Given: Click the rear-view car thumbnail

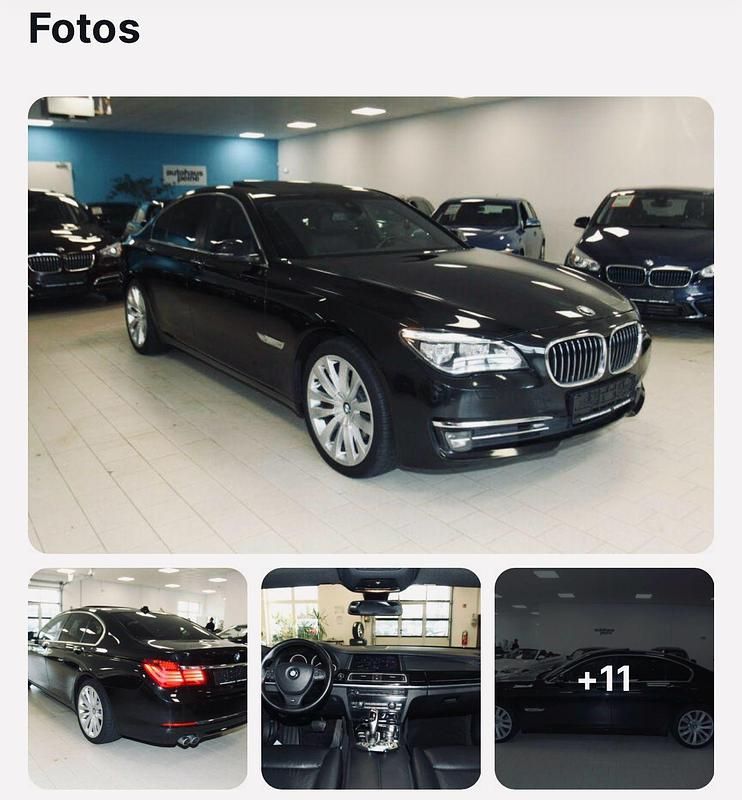Looking at the screenshot, I should 135,677.
